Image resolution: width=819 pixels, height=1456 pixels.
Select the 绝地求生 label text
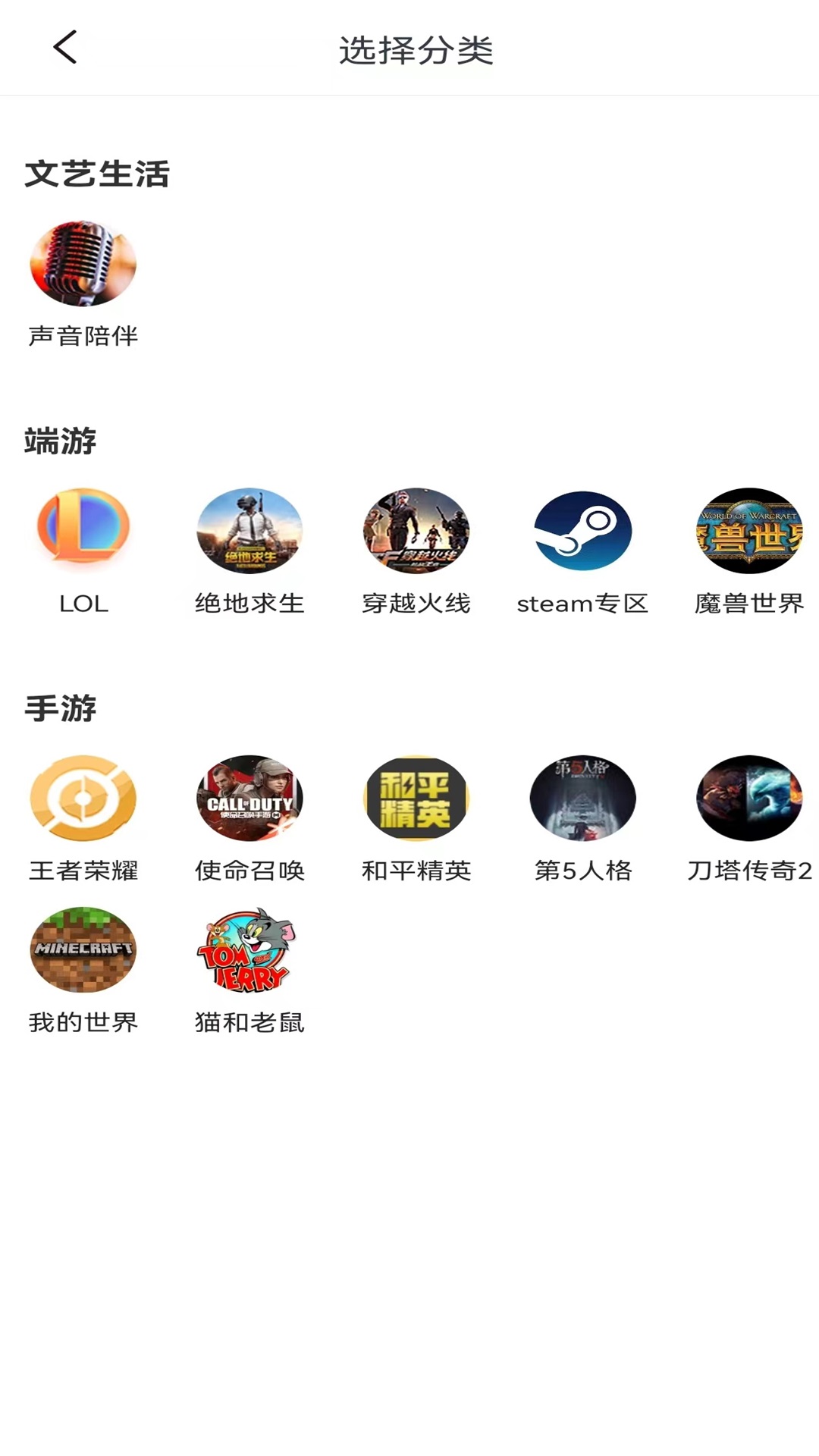249,604
